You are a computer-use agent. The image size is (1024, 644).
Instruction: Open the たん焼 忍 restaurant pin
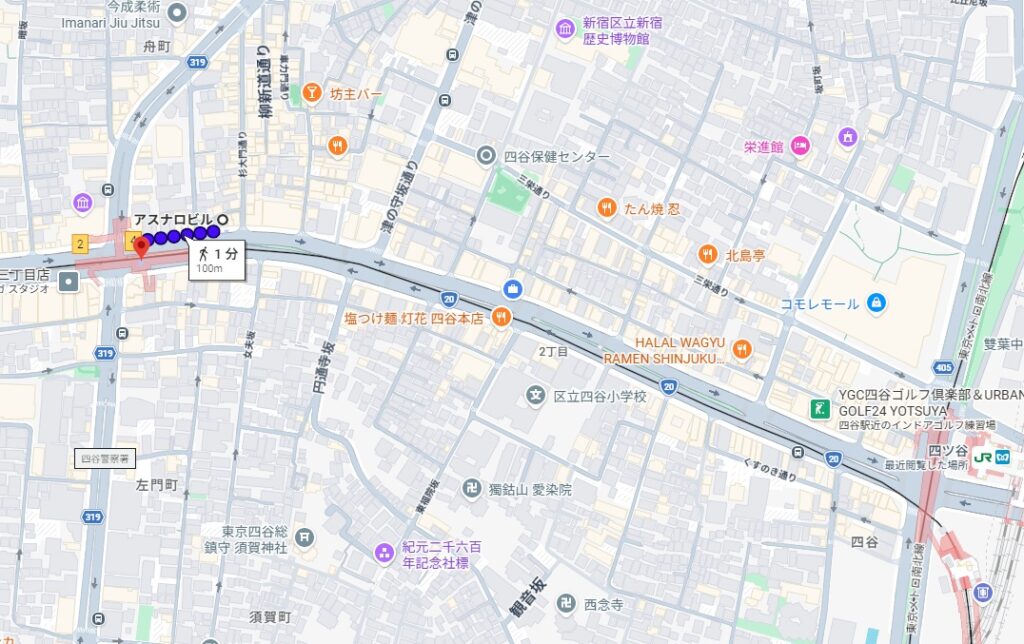(x=606, y=208)
